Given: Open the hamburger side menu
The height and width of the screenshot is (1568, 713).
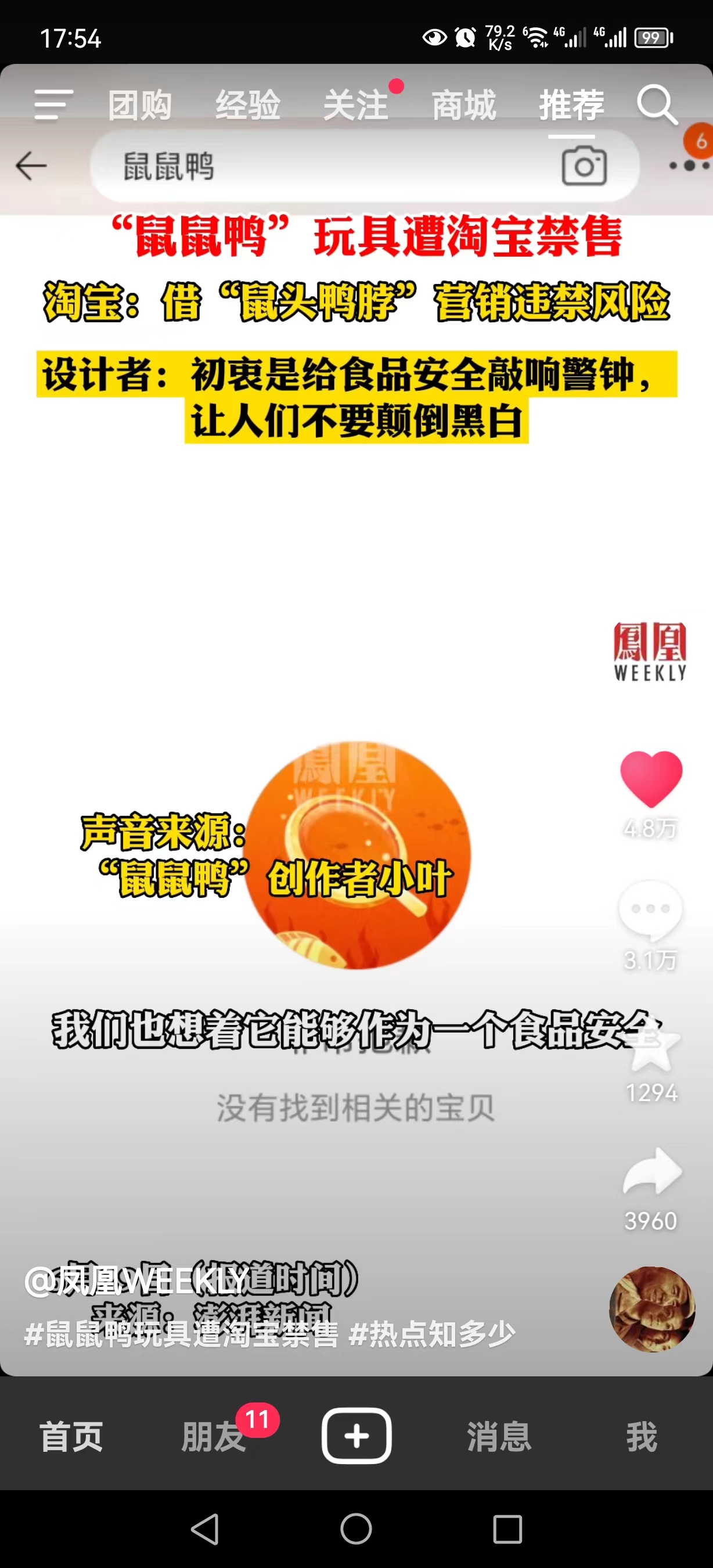Looking at the screenshot, I should [53, 104].
